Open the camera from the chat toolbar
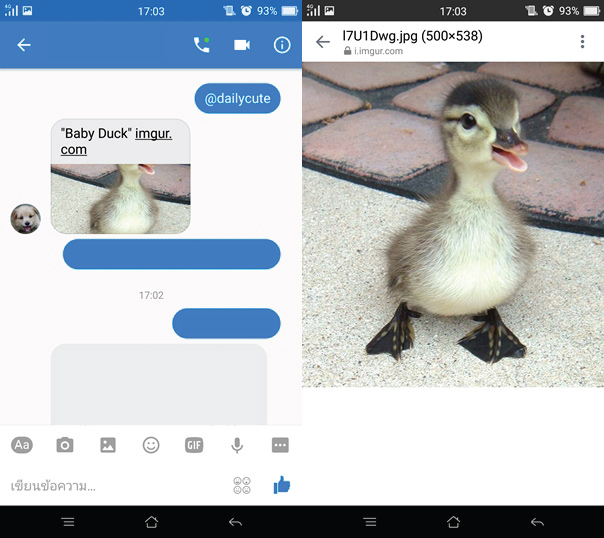Image resolution: width=604 pixels, height=538 pixels. (65, 445)
